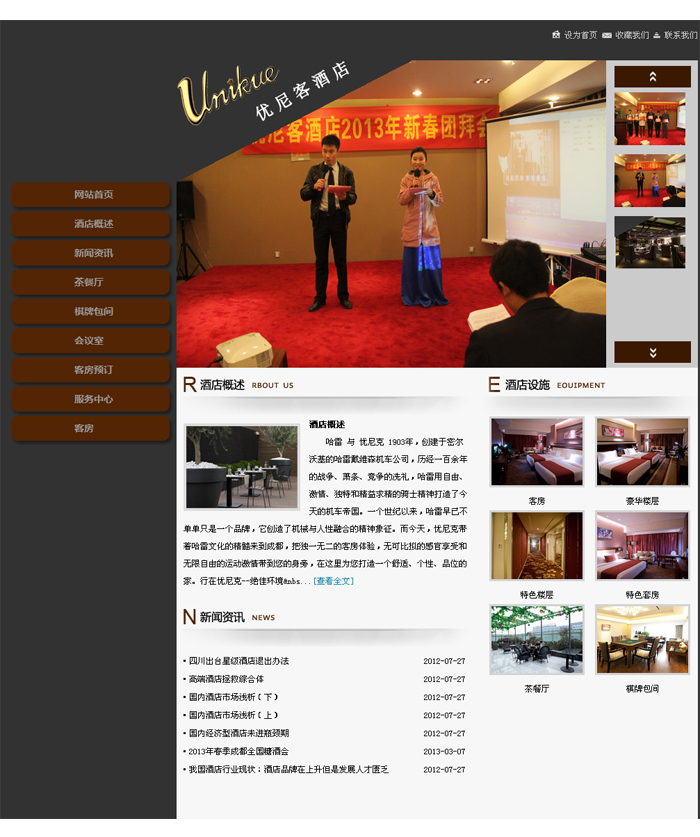
Task: Read the full overview via 查看全文
Action: 334,581
